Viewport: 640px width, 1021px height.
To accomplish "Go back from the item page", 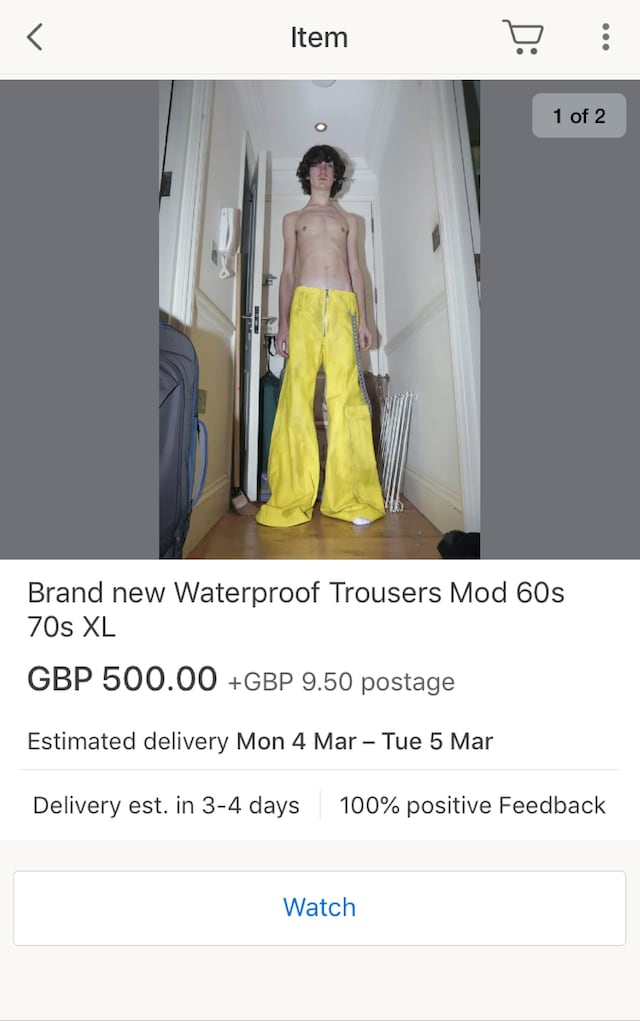I will [35, 38].
